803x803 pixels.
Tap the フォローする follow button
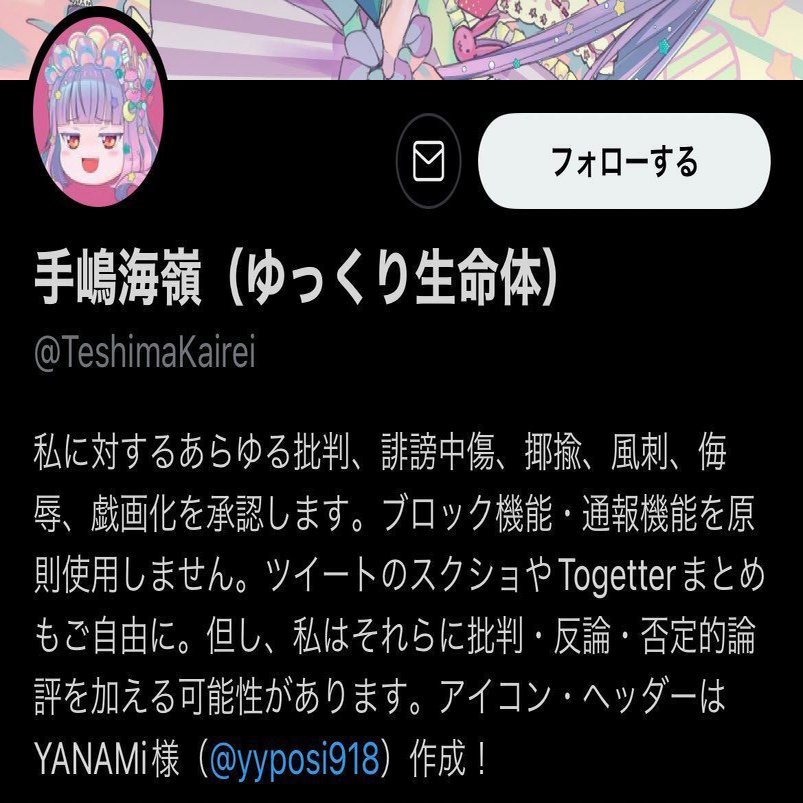pos(624,161)
